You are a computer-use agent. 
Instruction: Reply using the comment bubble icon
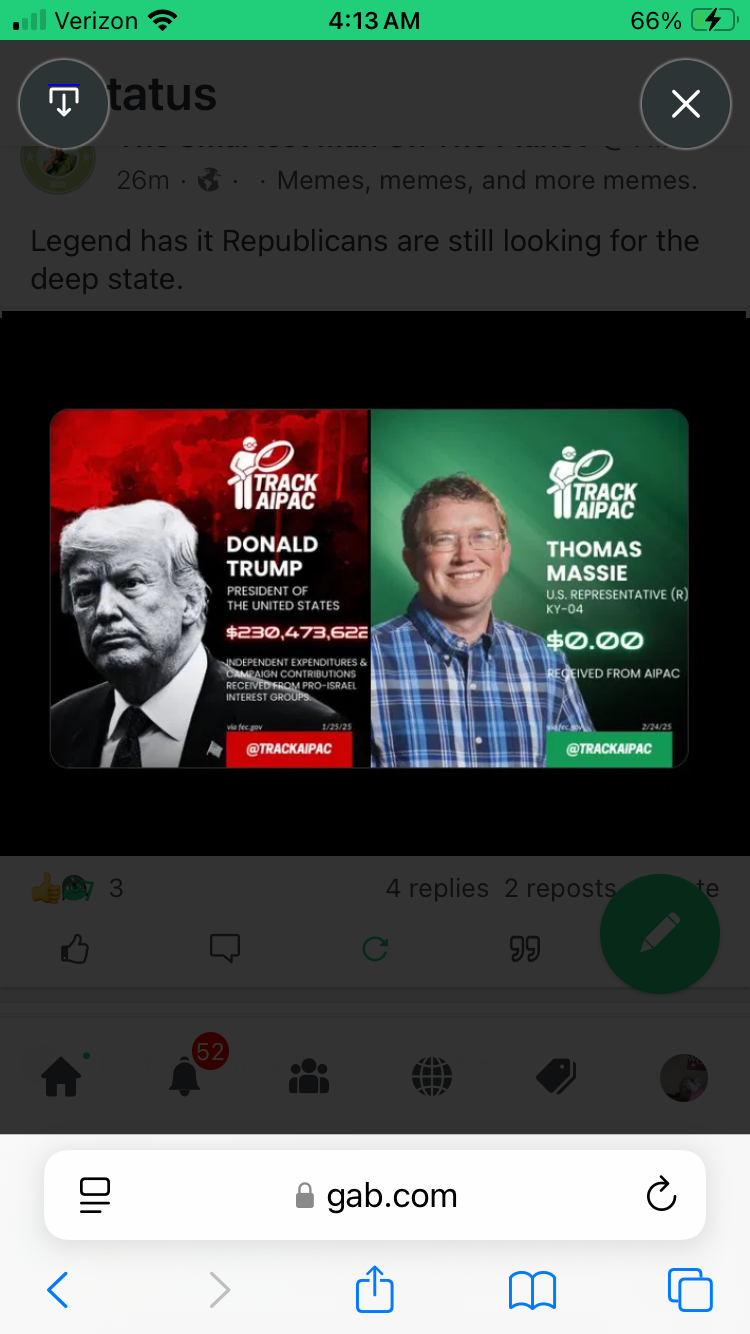(225, 948)
